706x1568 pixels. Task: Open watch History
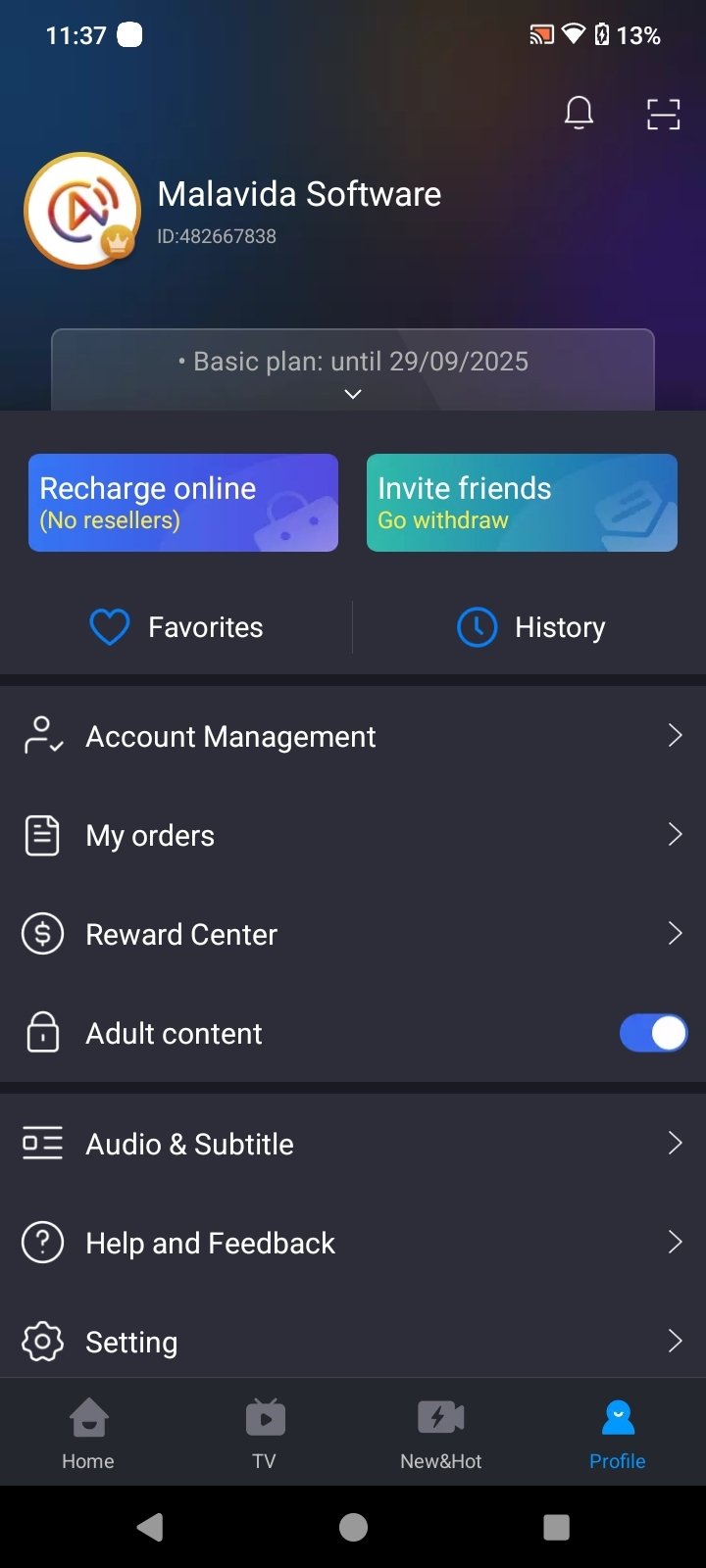click(530, 627)
